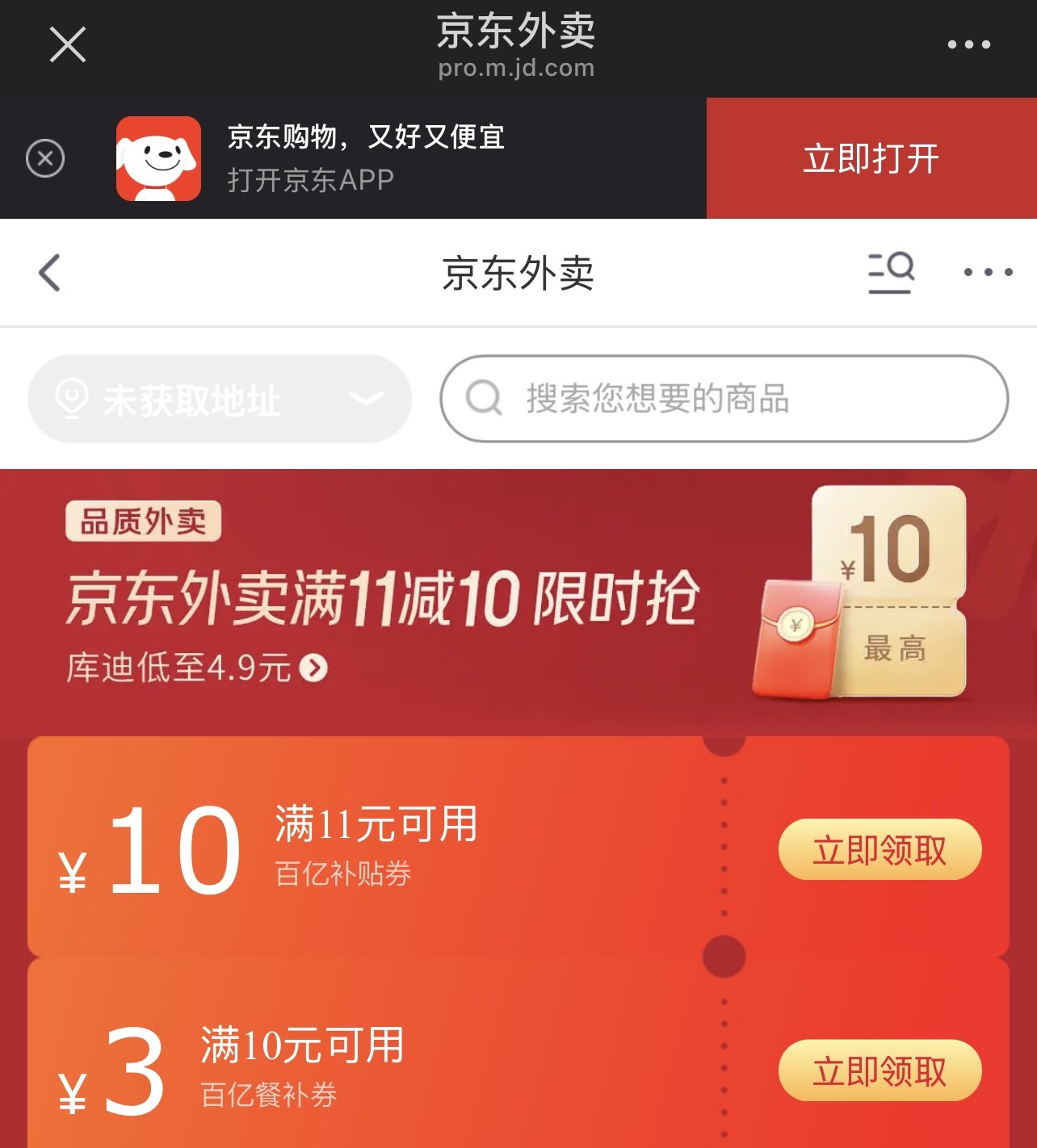
Task: Claim the ¥10 满11元可用 coupon
Action: click(x=880, y=849)
